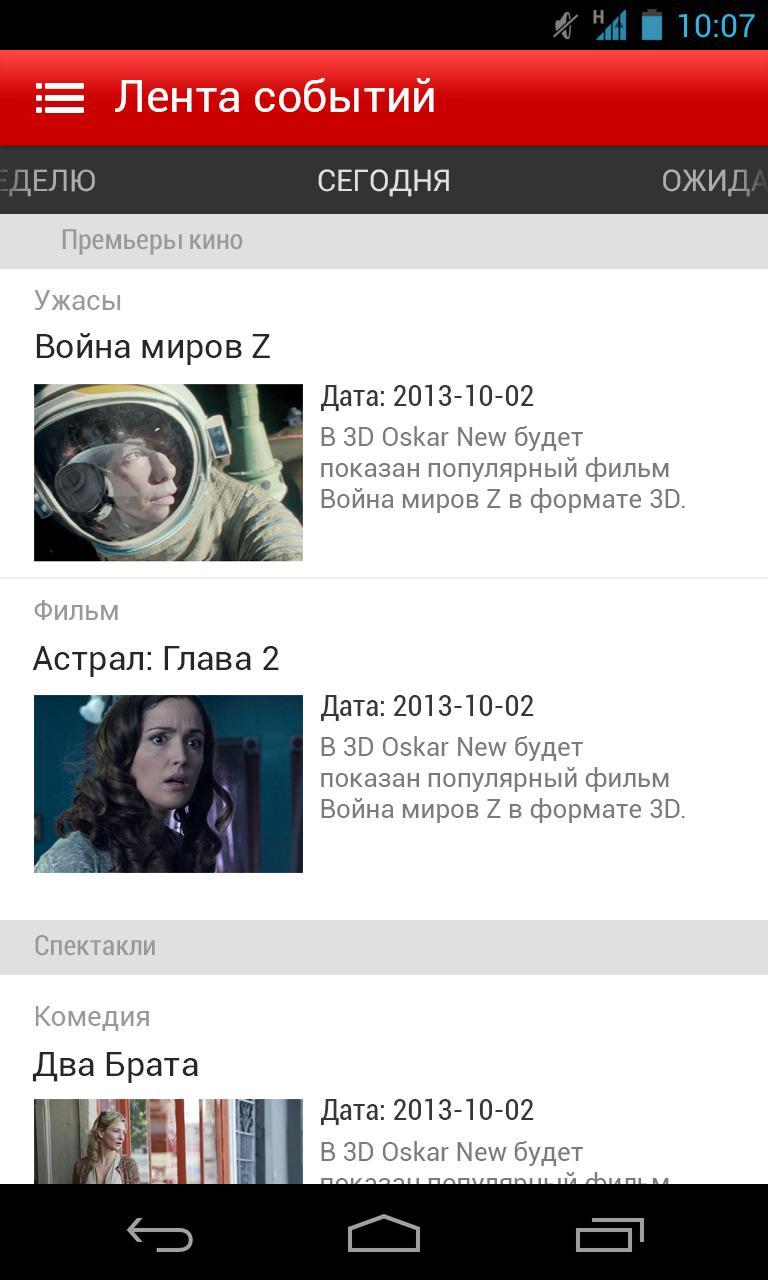Switch to the ...ЕДЕЛЮ tab

(48, 181)
